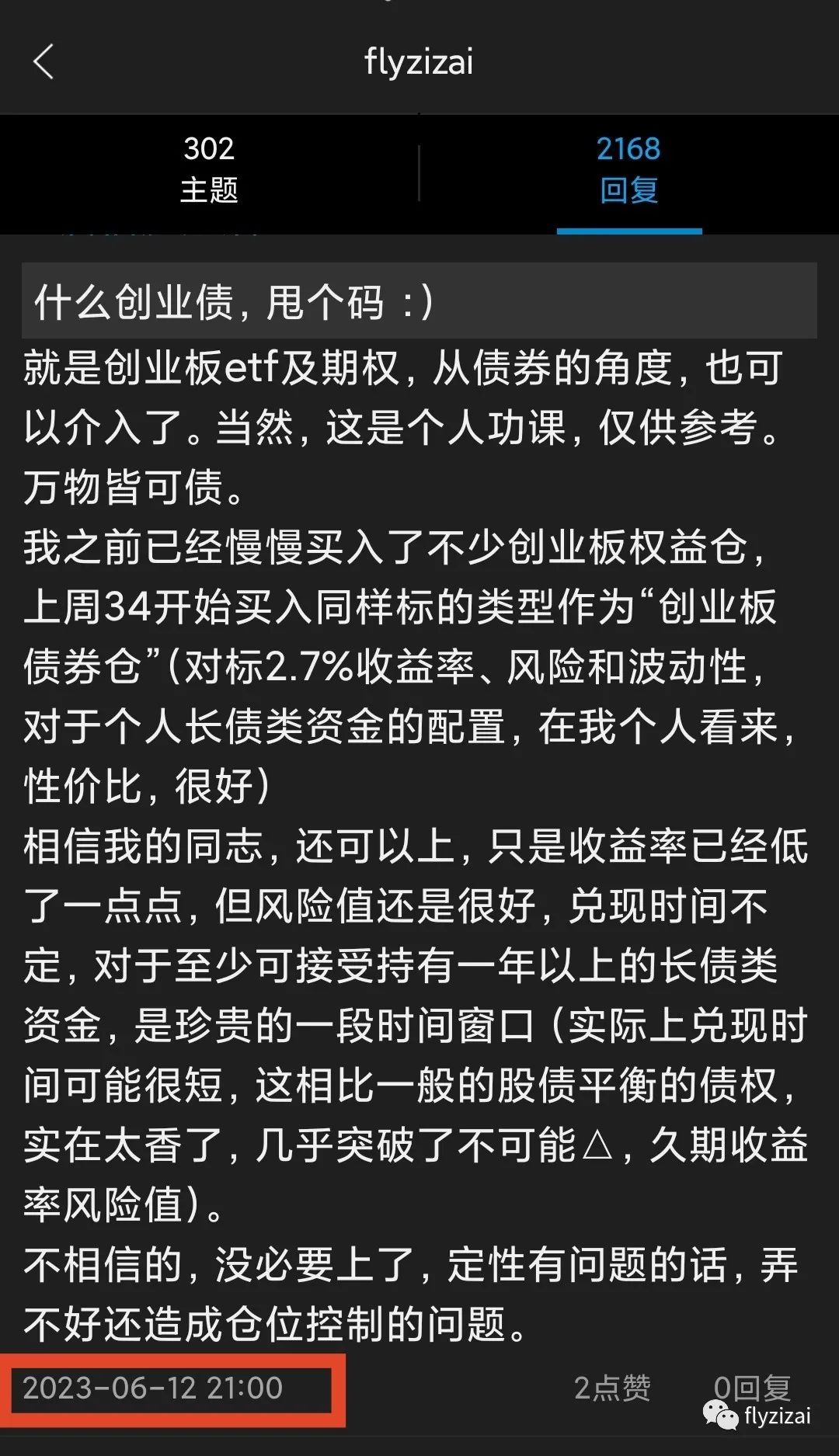Switch to the 302 主题 tab
Viewport: 839px width, 1456px height.
coord(209,169)
